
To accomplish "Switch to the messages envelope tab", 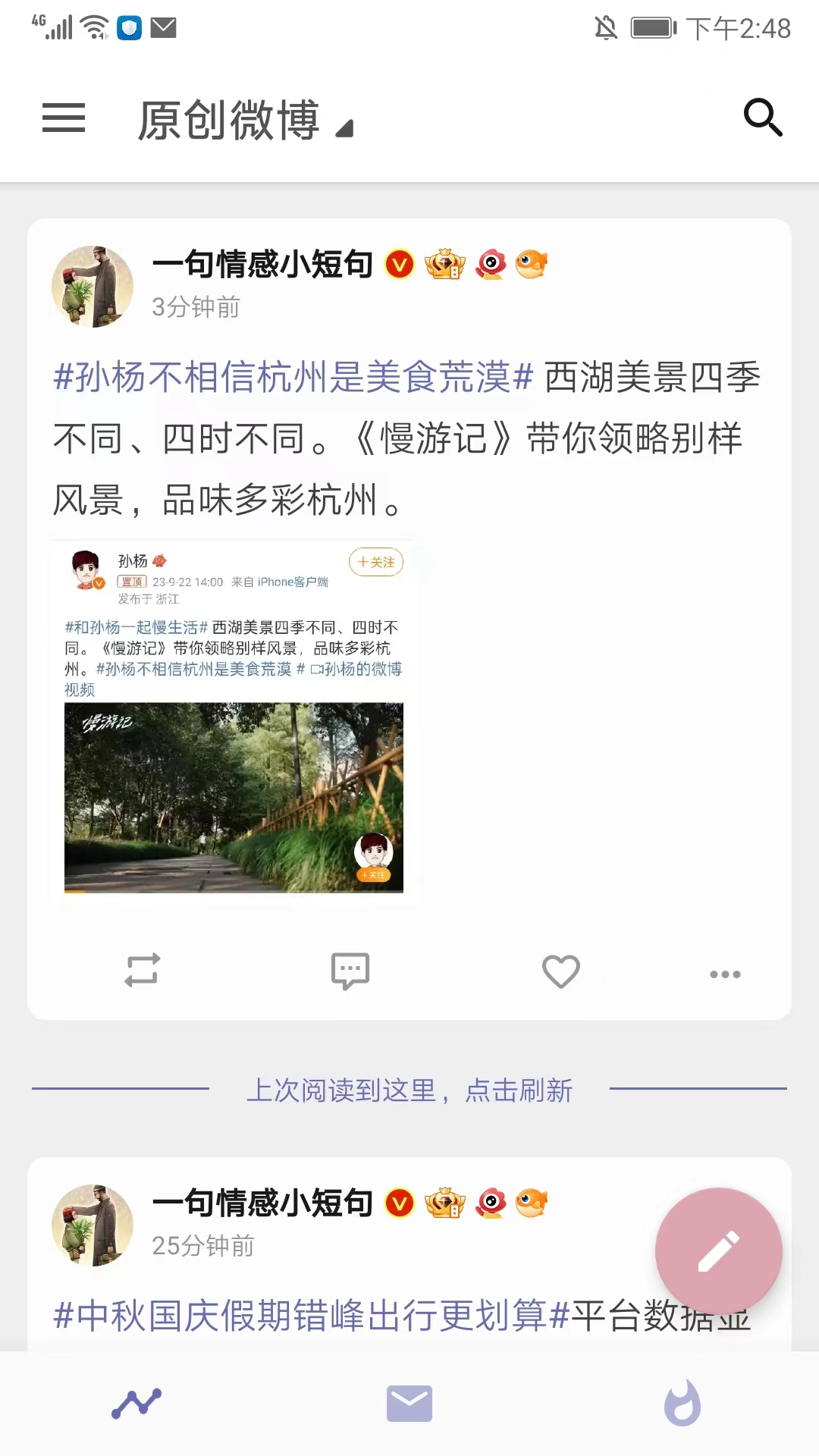I will (409, 1404).
